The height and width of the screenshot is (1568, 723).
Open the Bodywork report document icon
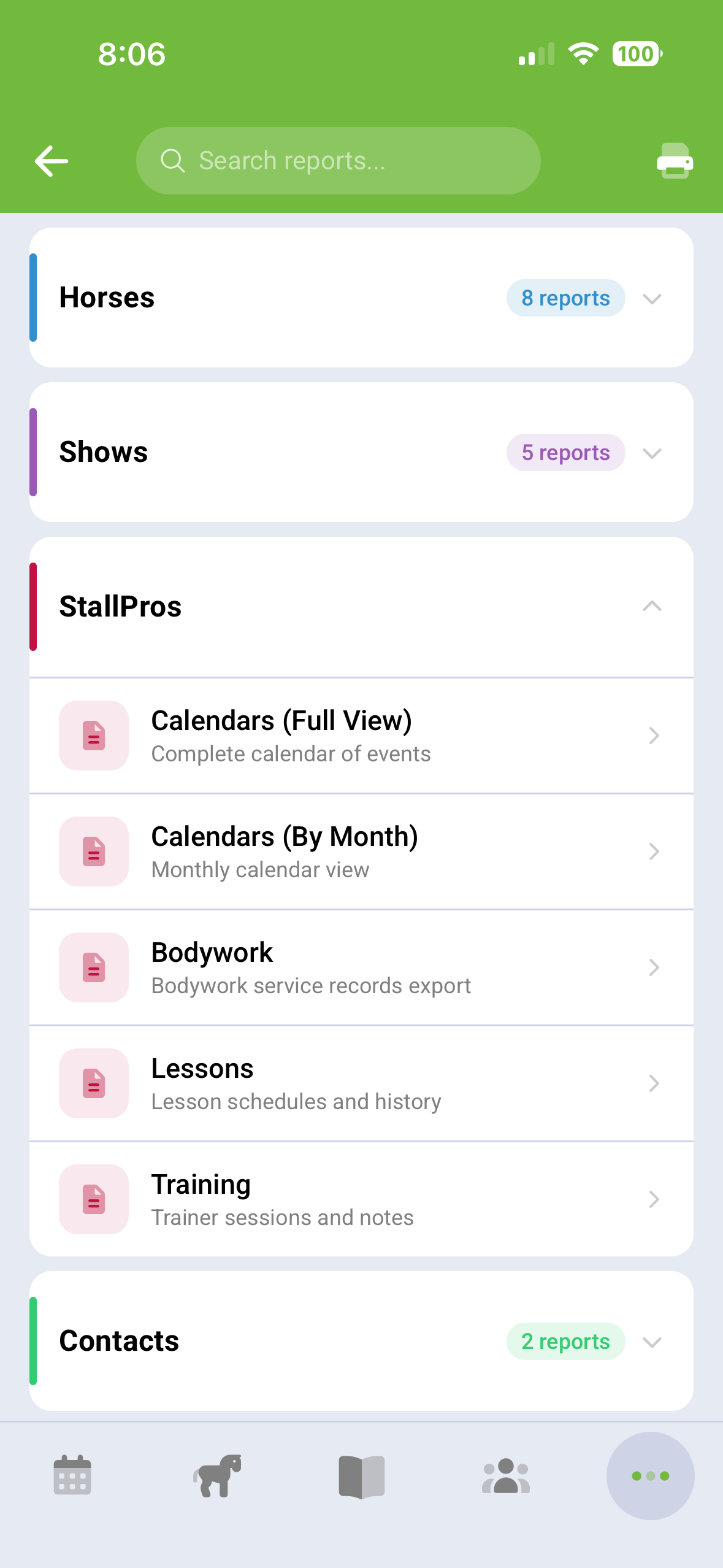click(x=93, y=967)
